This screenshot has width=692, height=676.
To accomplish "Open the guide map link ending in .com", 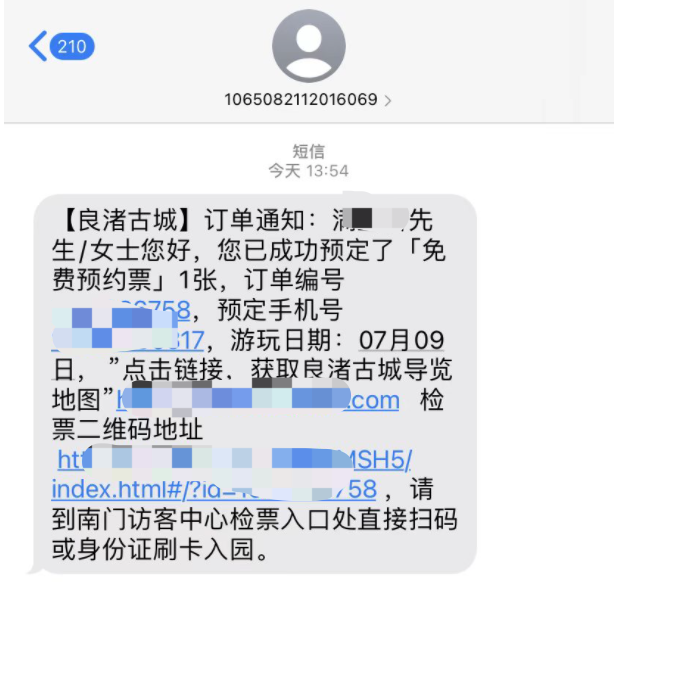I will click(260, 401).
